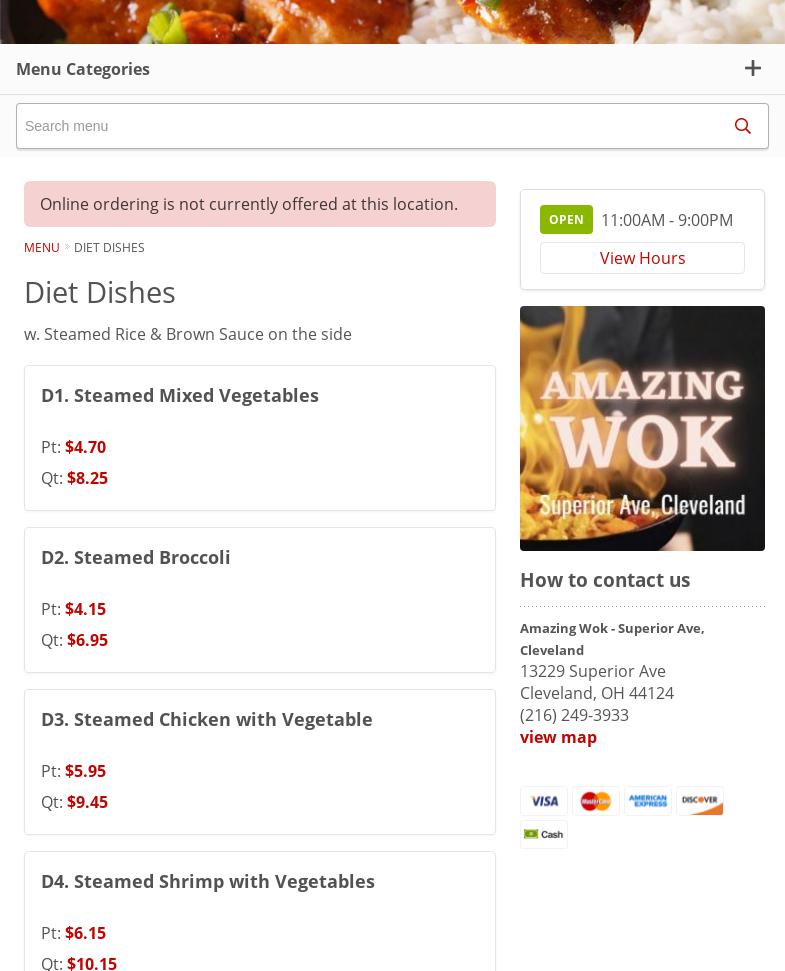Call the (216) 249-3933 phone number

574,715
